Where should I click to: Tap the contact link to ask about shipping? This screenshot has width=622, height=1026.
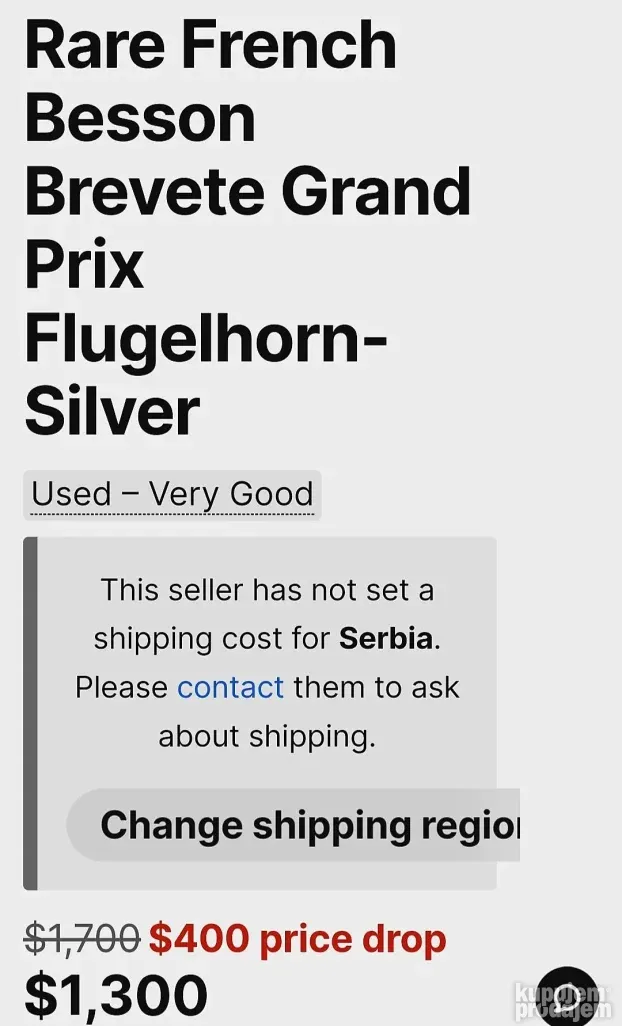point(230,688)
